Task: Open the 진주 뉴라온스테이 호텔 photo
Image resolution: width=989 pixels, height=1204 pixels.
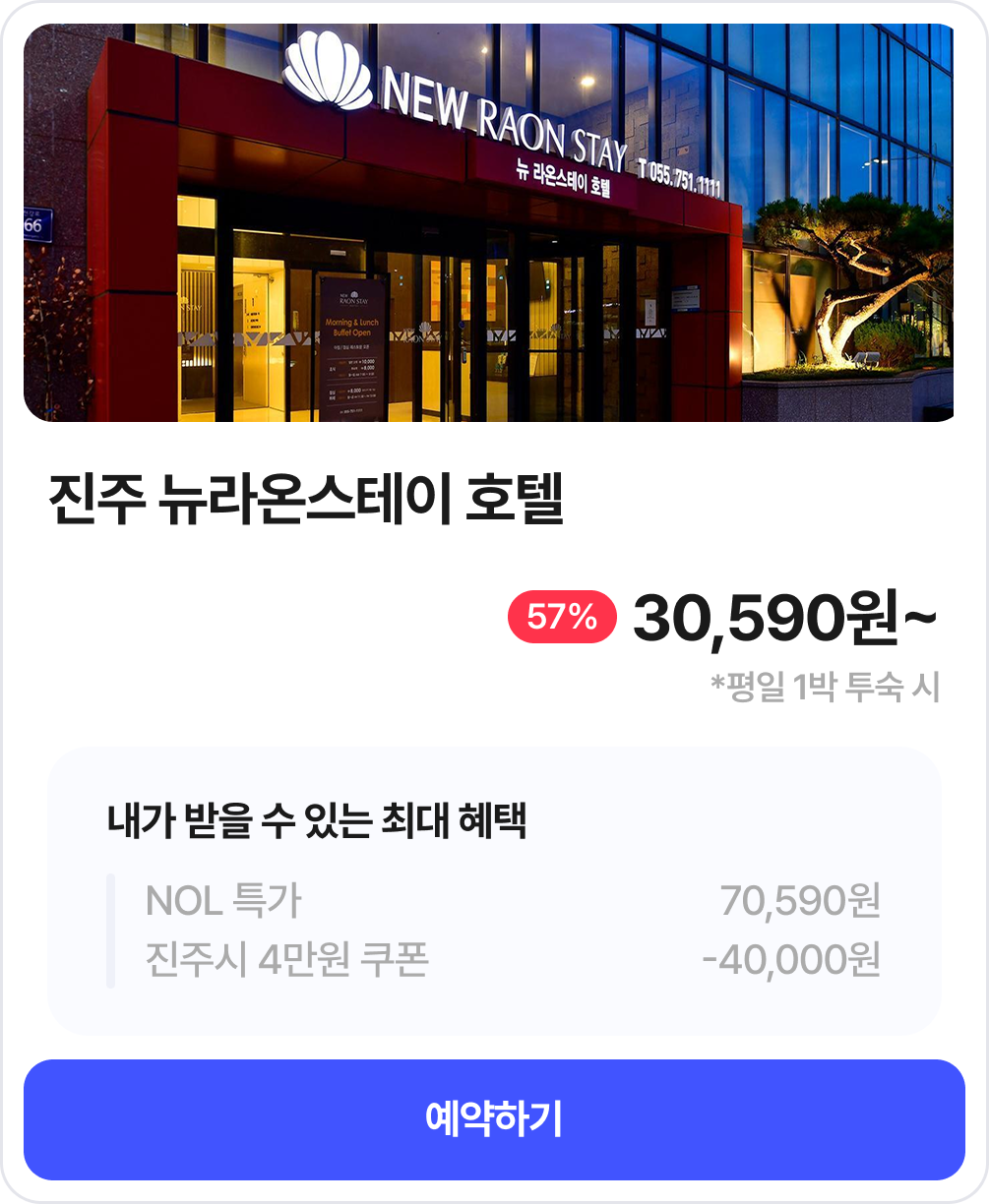Action: click(x=488, y=223)
